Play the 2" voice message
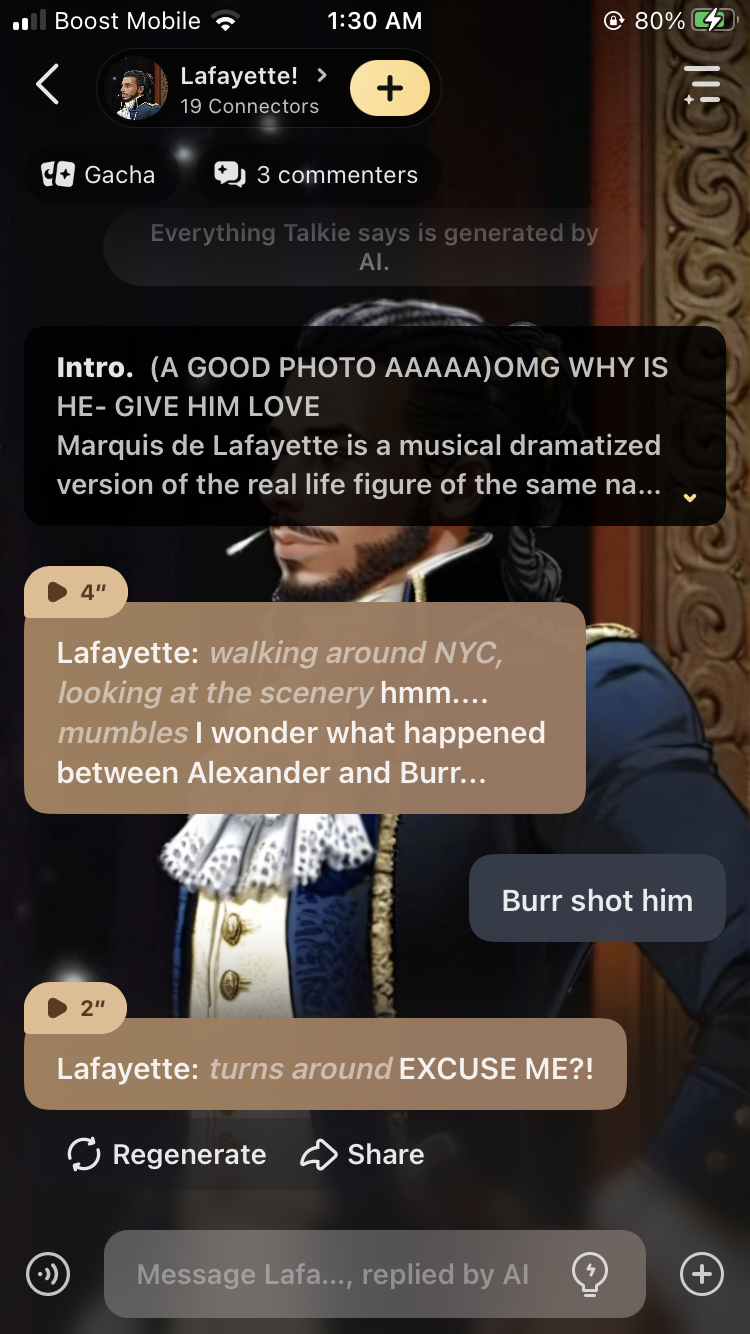This screenshot has height=1334, width=750. point(75,1008)
